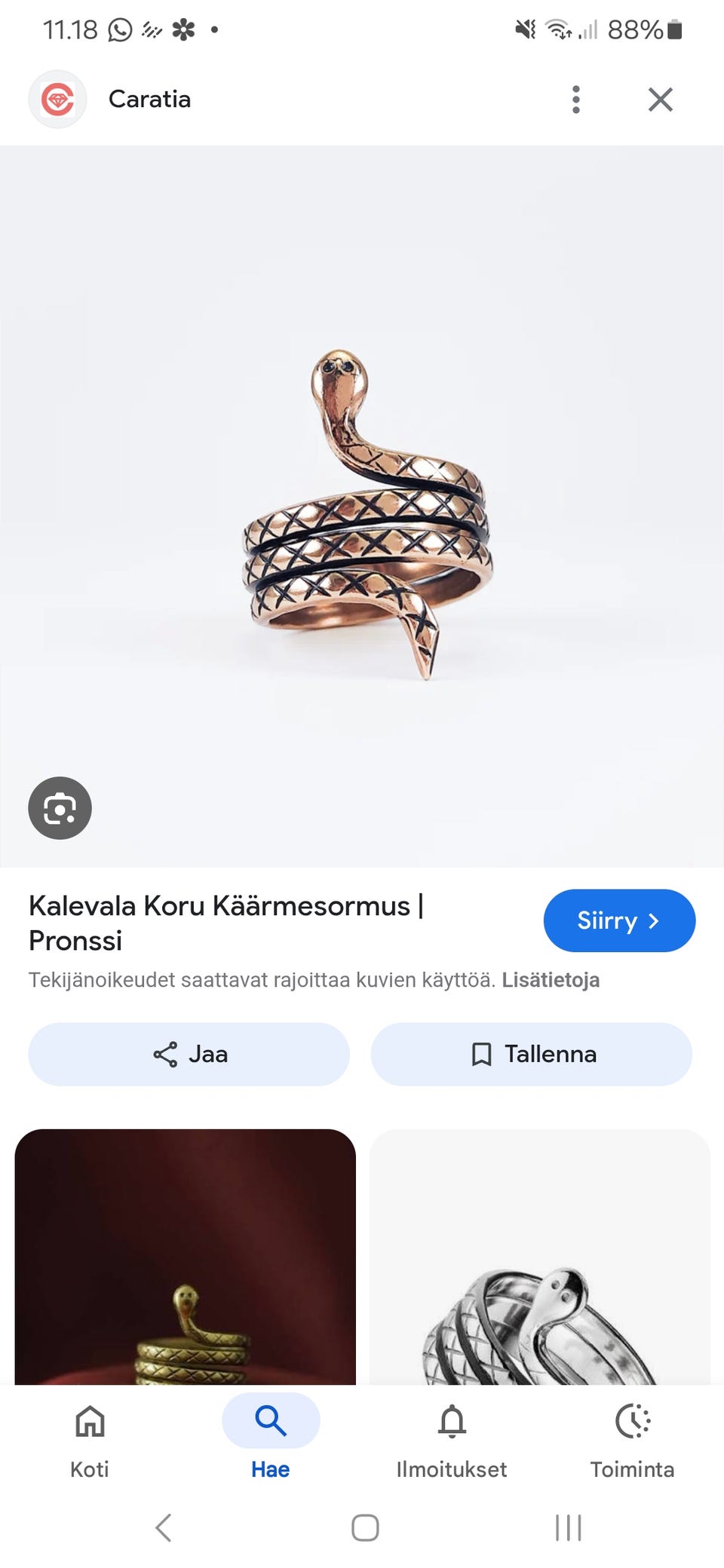Tap Siirry to visit the site

pyautogui.click(x=619, y=920)
